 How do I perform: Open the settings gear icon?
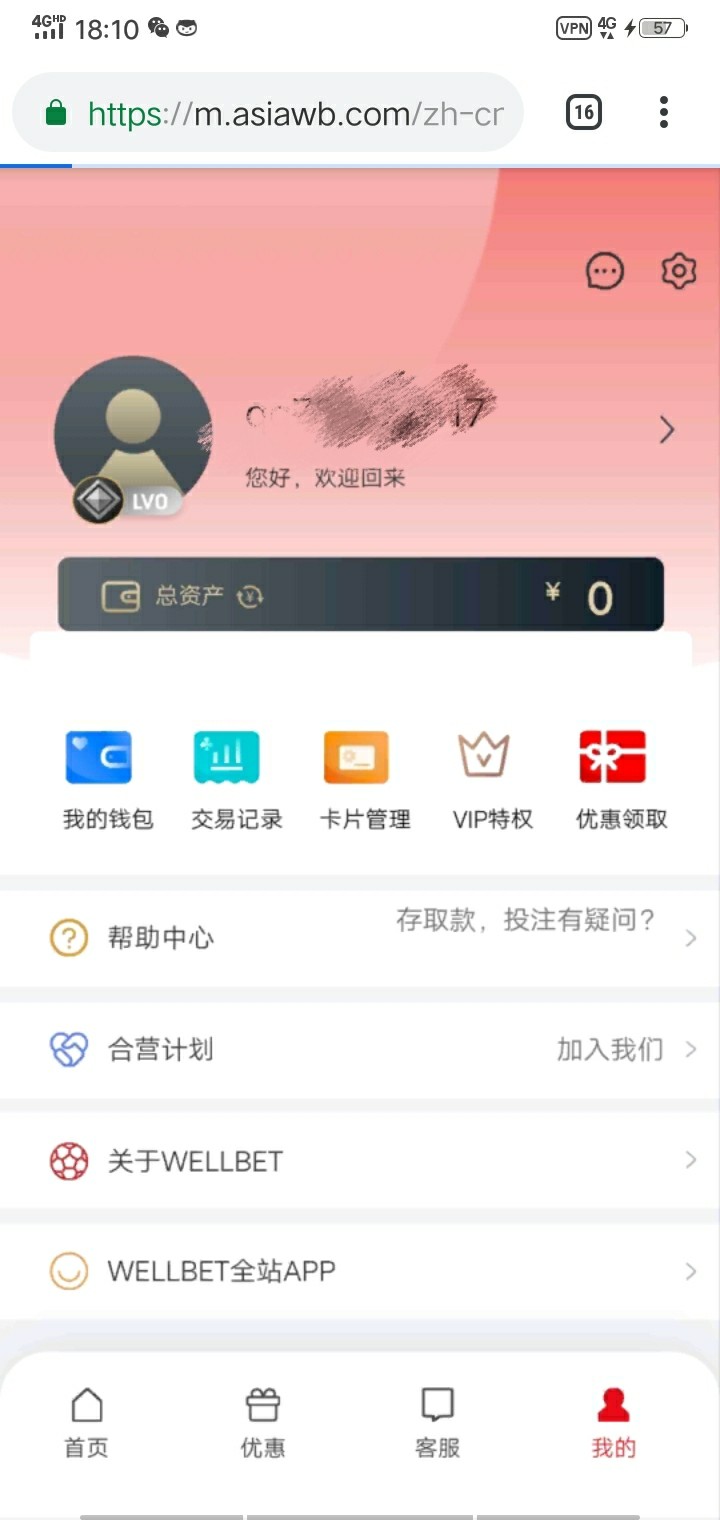[x=679, y=271]
